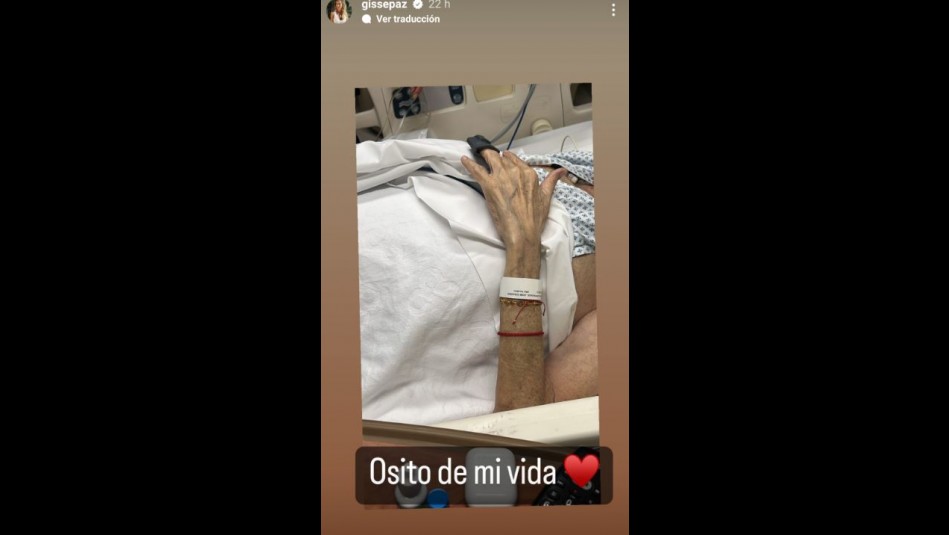Tap the gissepaz profile avatar
949x535 pixels.
tap(340, 10)
